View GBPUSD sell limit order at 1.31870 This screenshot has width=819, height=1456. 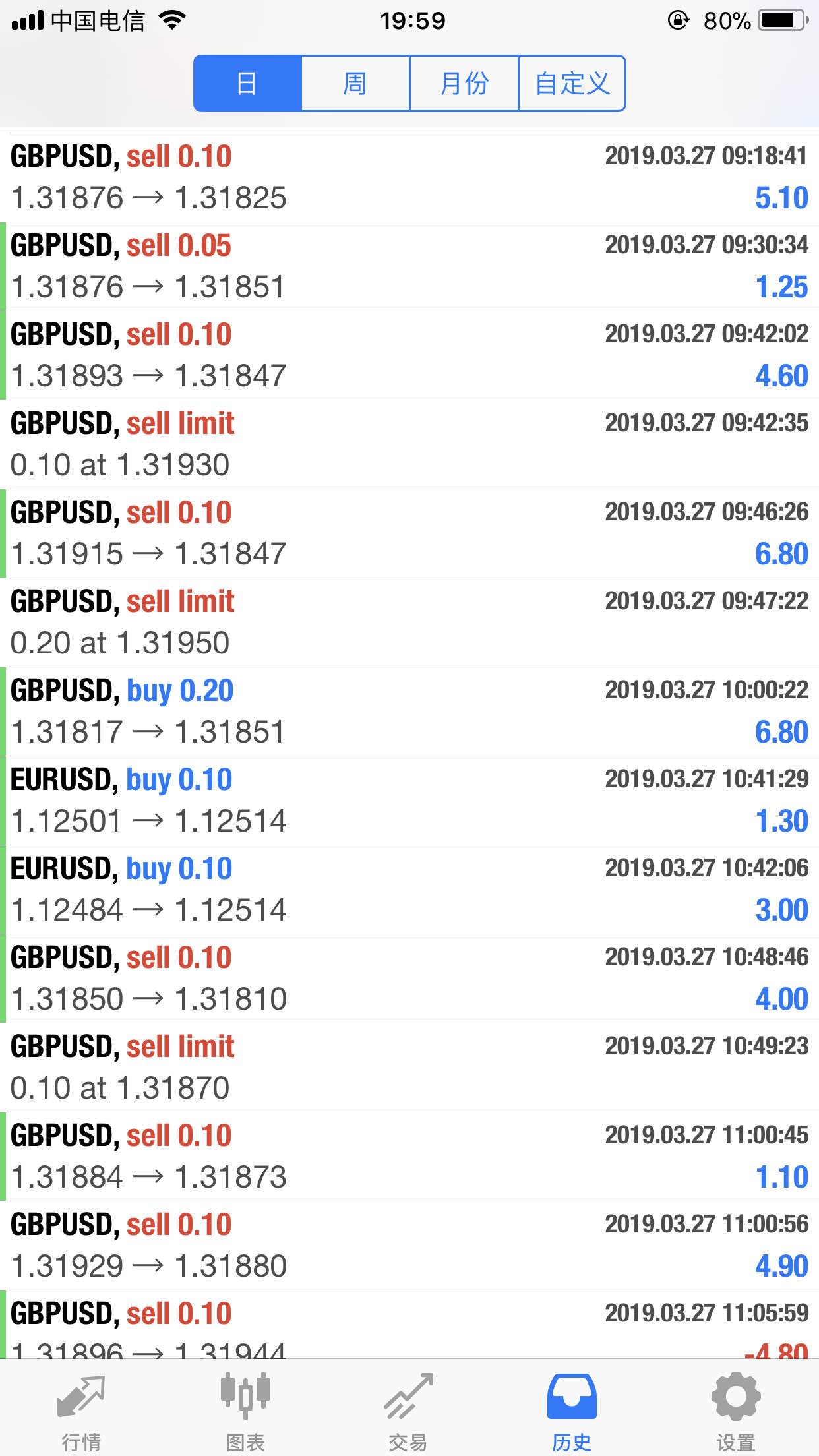409,1068
